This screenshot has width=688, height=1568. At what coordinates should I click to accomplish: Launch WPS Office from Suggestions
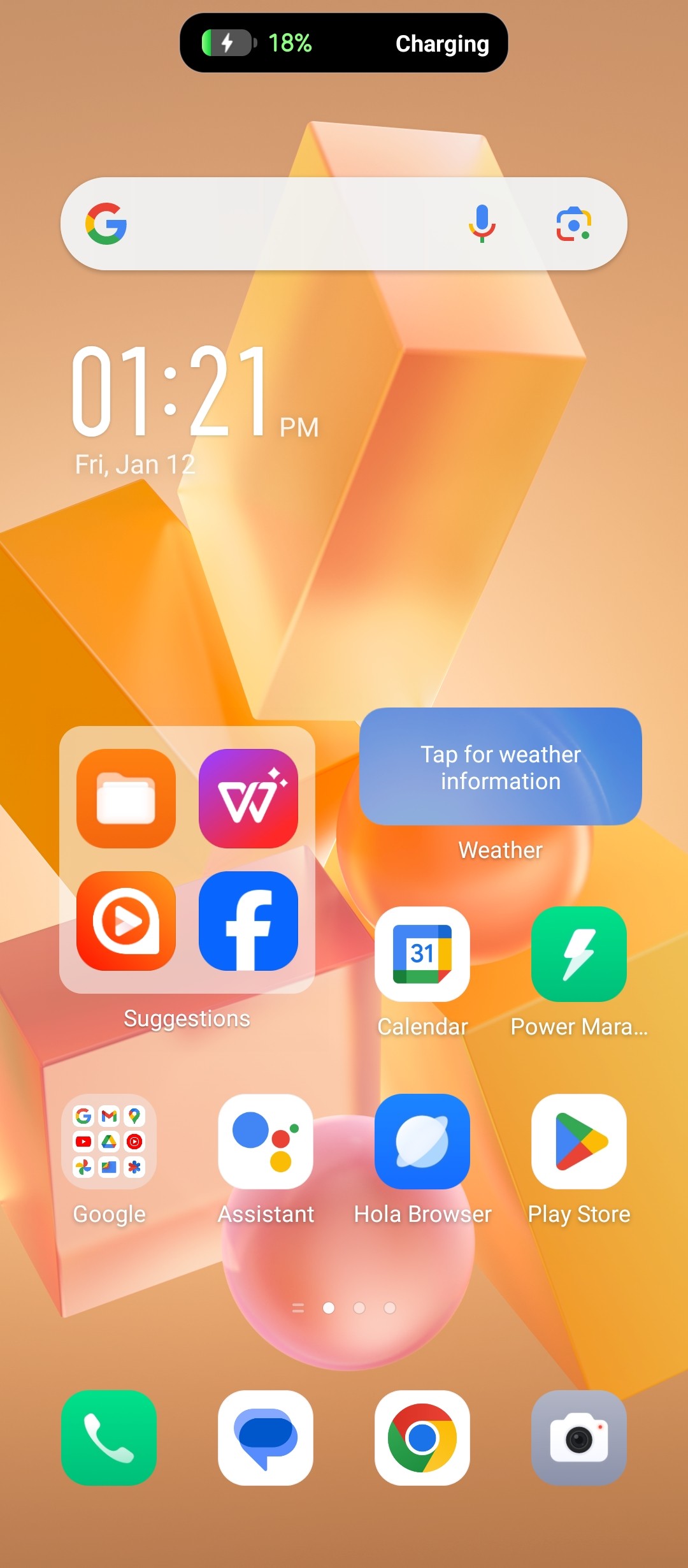pos(248,799)
